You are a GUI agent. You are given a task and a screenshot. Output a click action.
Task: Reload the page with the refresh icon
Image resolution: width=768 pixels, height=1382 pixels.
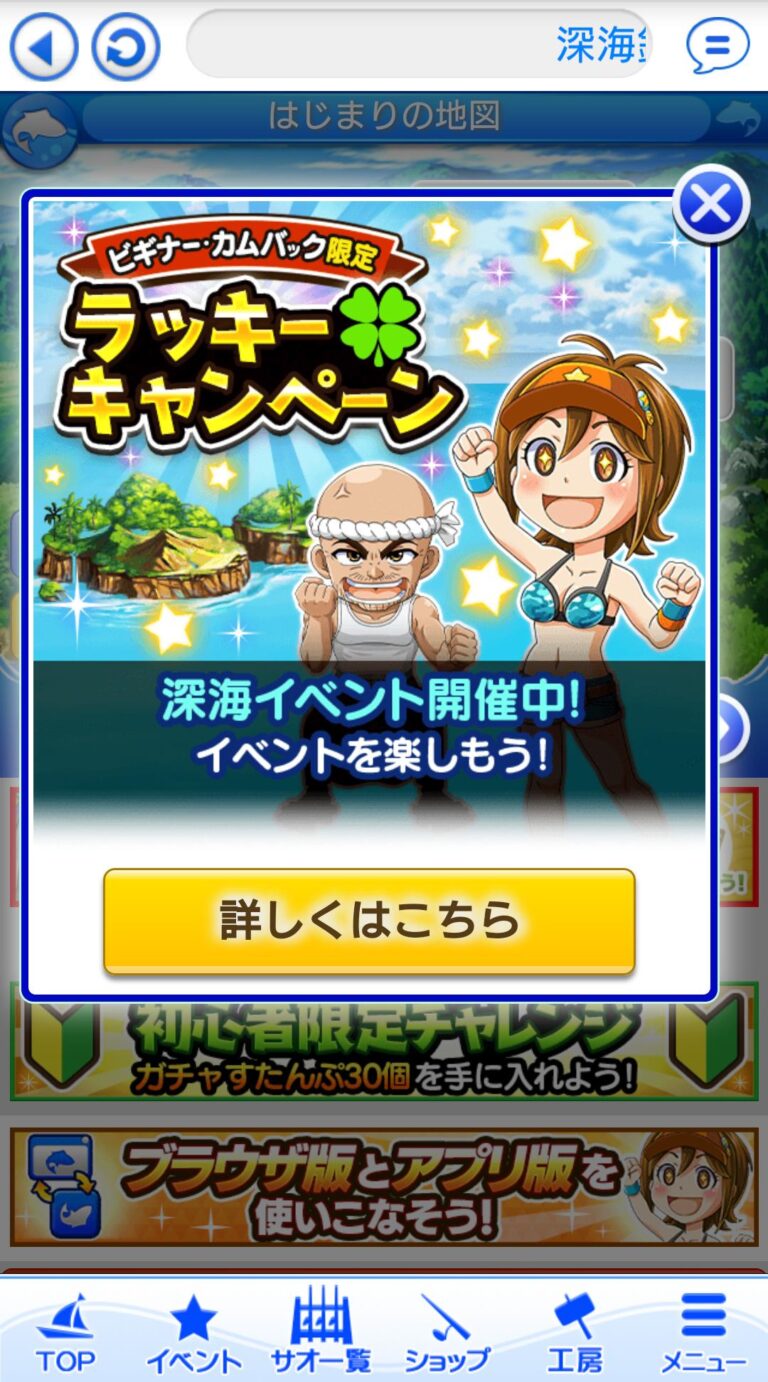(126, 46)
